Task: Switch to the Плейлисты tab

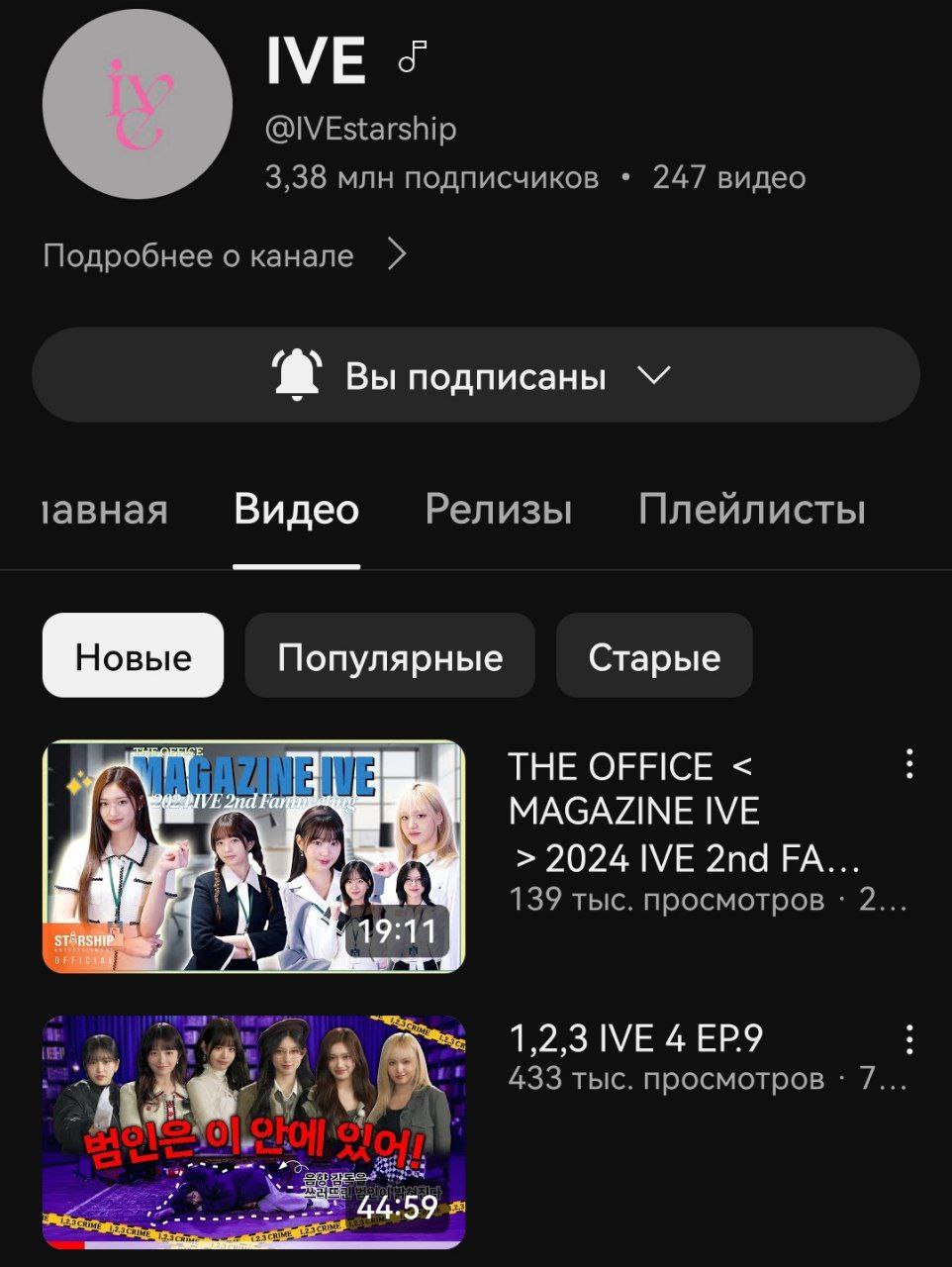Action: pos(751,510)
